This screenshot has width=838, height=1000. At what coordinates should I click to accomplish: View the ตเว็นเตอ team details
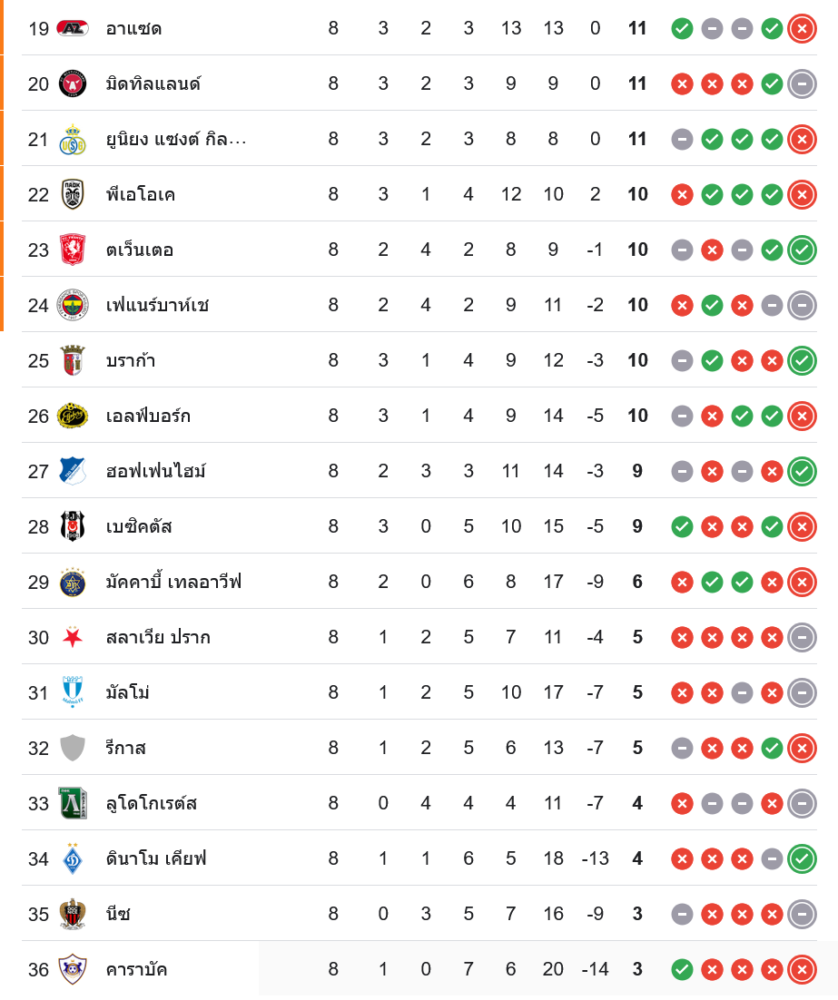pos(139,250)
